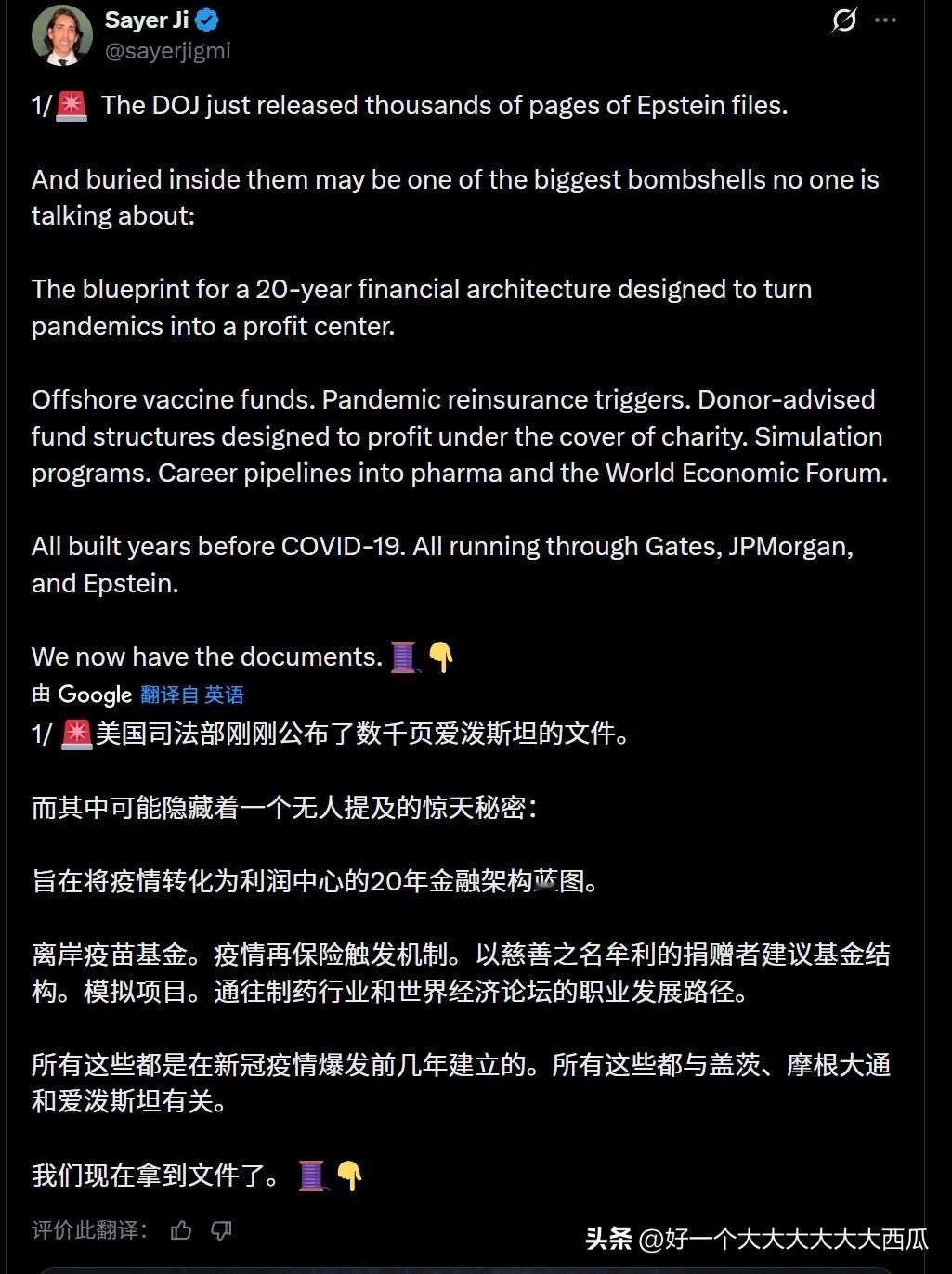Rate the translation negatively with thumbs down

coord(221,1230)
